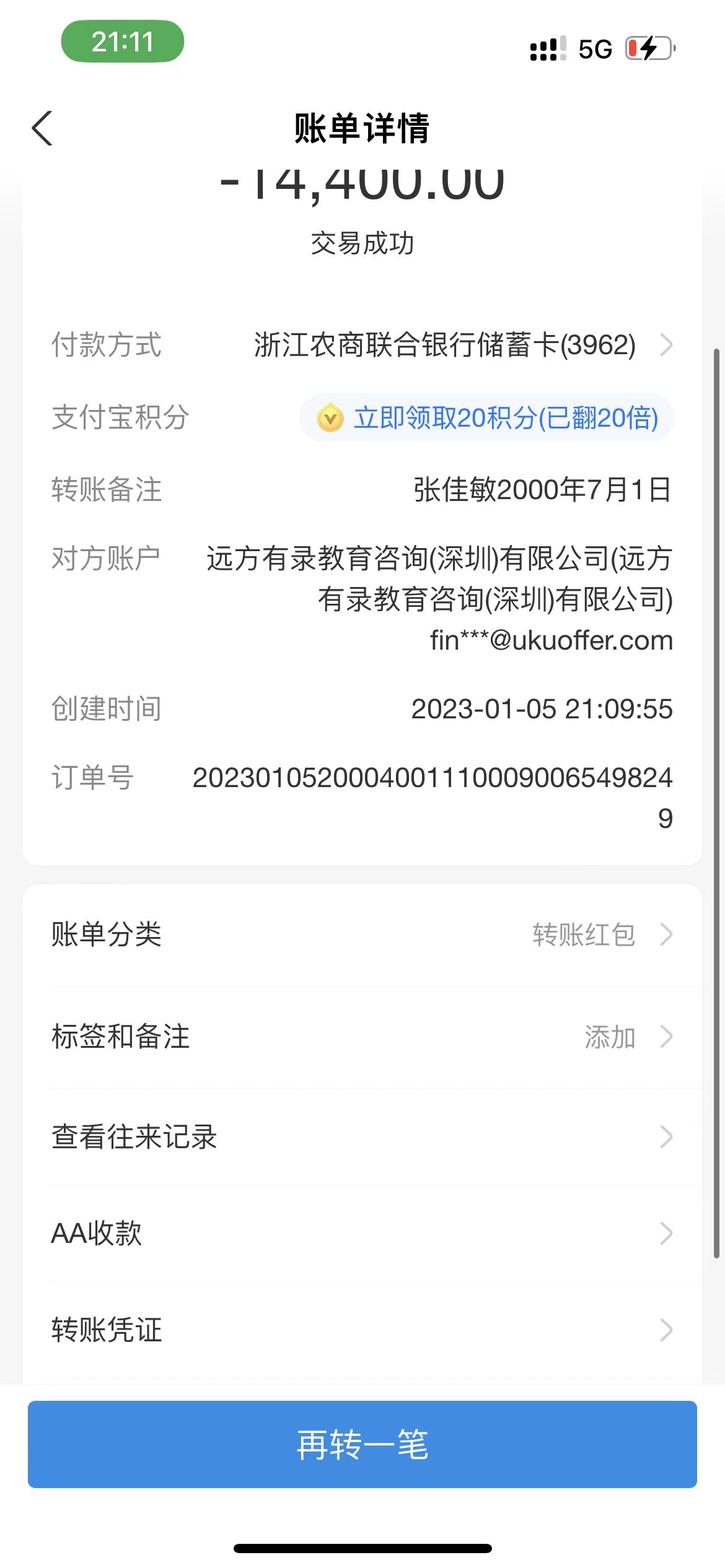Open 付款方式 bank card details
The height and width of the screenshot is (1568, 725).
(462, 345)
